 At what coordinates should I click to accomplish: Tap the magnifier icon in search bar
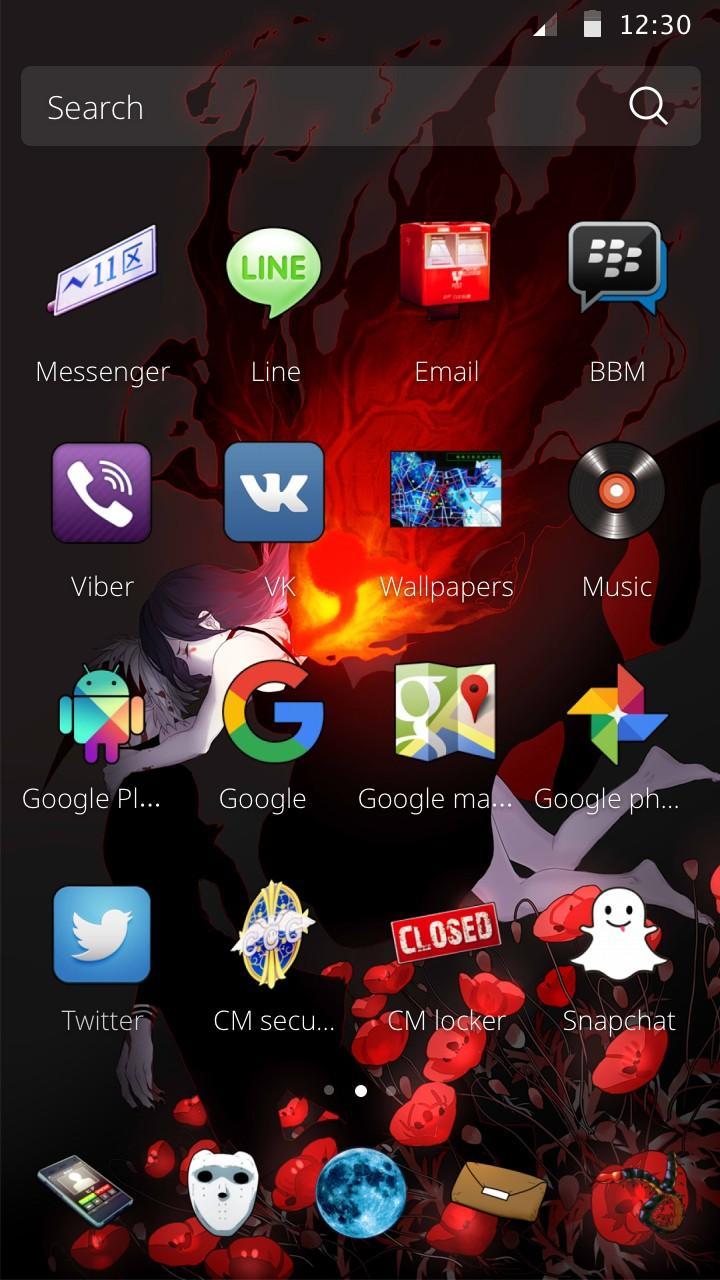pyautogui.click(x=648, y=106)
